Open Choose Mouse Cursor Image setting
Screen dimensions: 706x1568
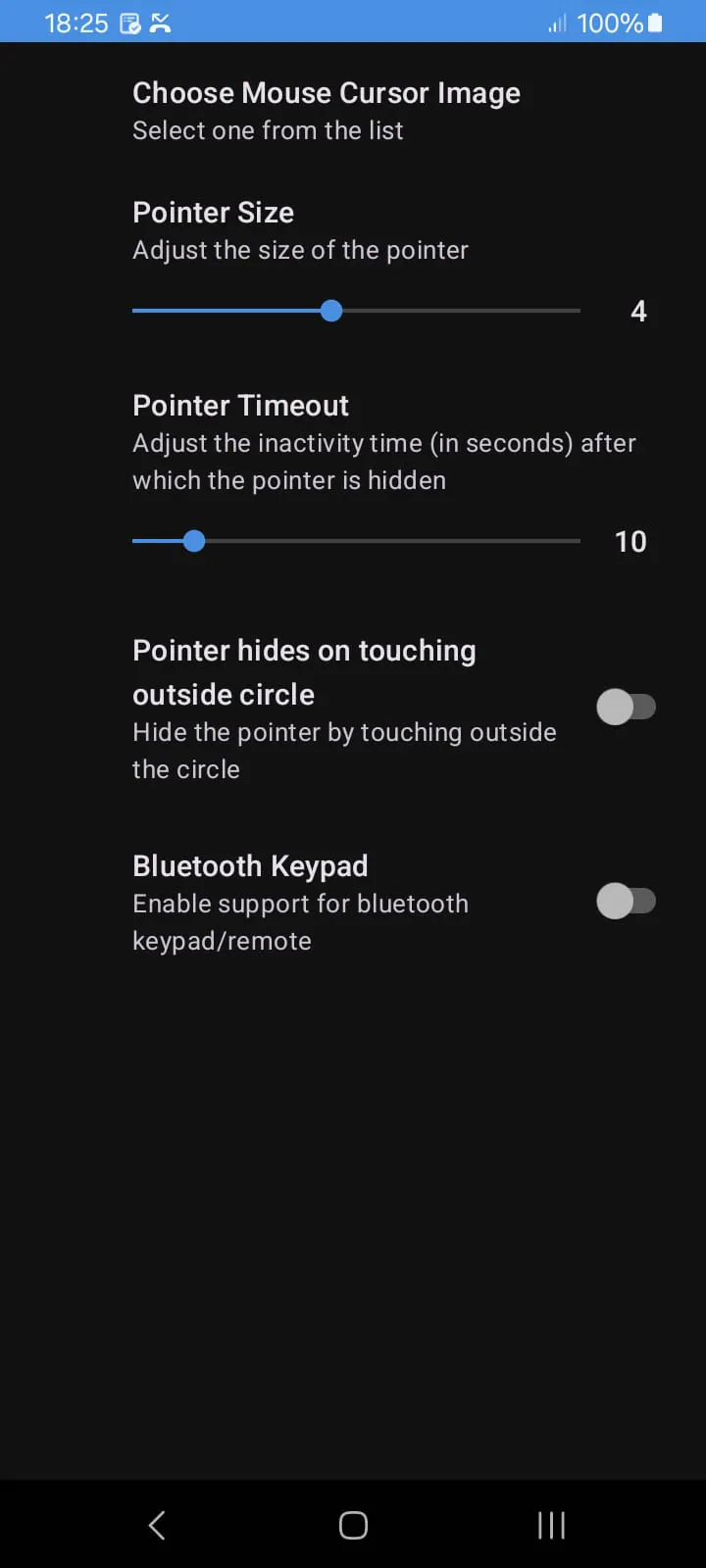(x=326, y=111)
